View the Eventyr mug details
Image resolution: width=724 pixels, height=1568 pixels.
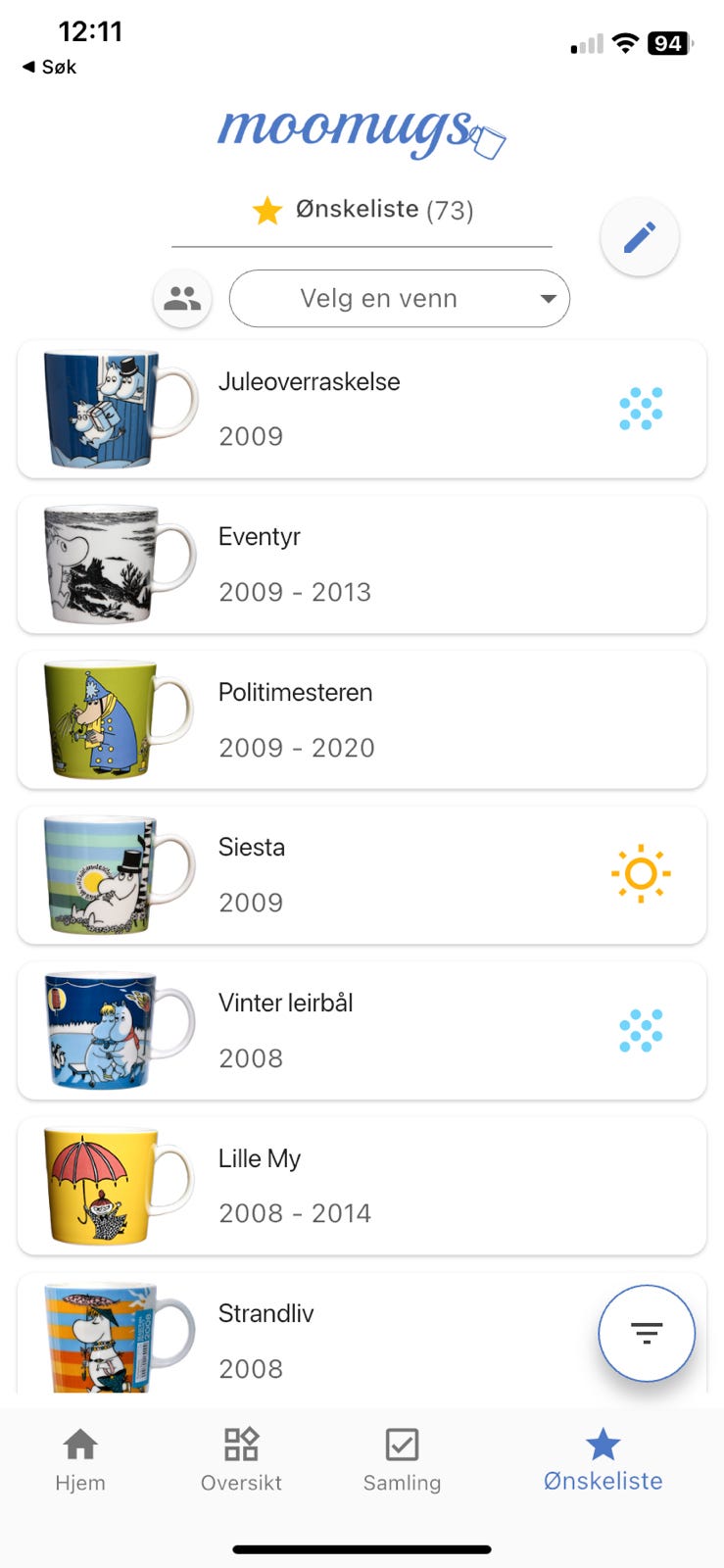click(x=362, y=564)
